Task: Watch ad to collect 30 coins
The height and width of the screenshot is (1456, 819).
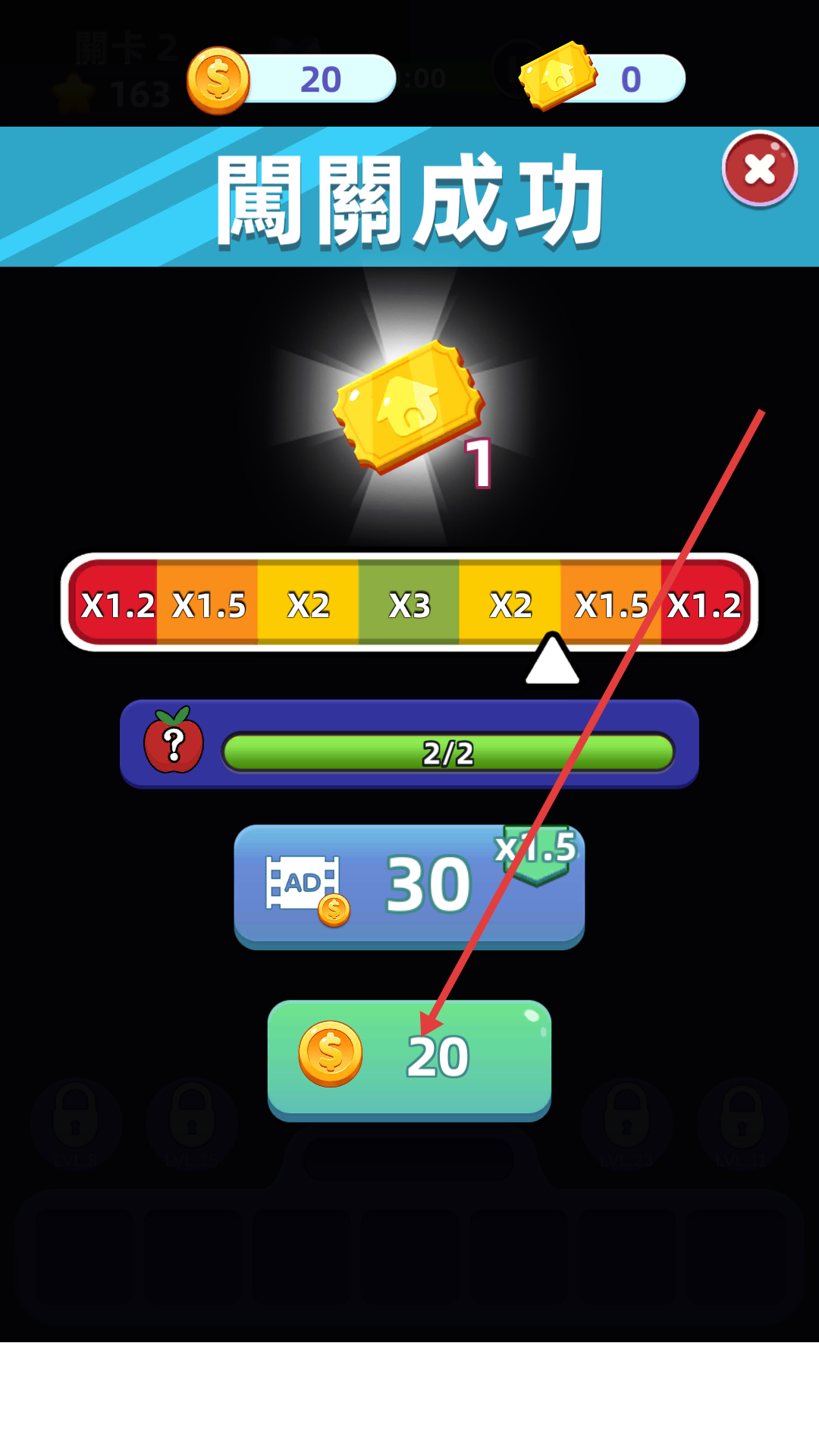Action: pos(409,885)
